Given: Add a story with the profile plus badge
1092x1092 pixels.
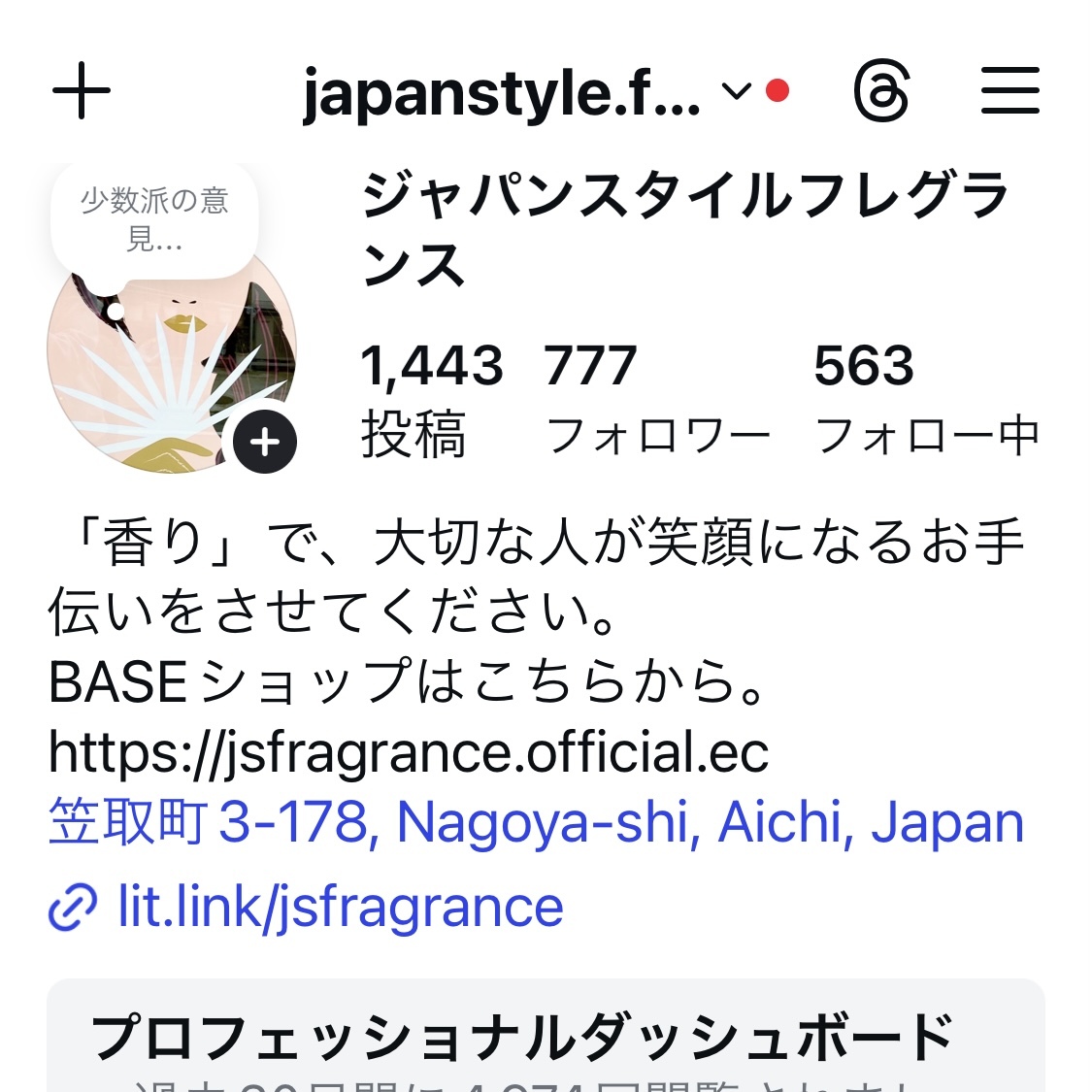Looking at the screenshot, I should pyautogui.click(x=264, y=443).
